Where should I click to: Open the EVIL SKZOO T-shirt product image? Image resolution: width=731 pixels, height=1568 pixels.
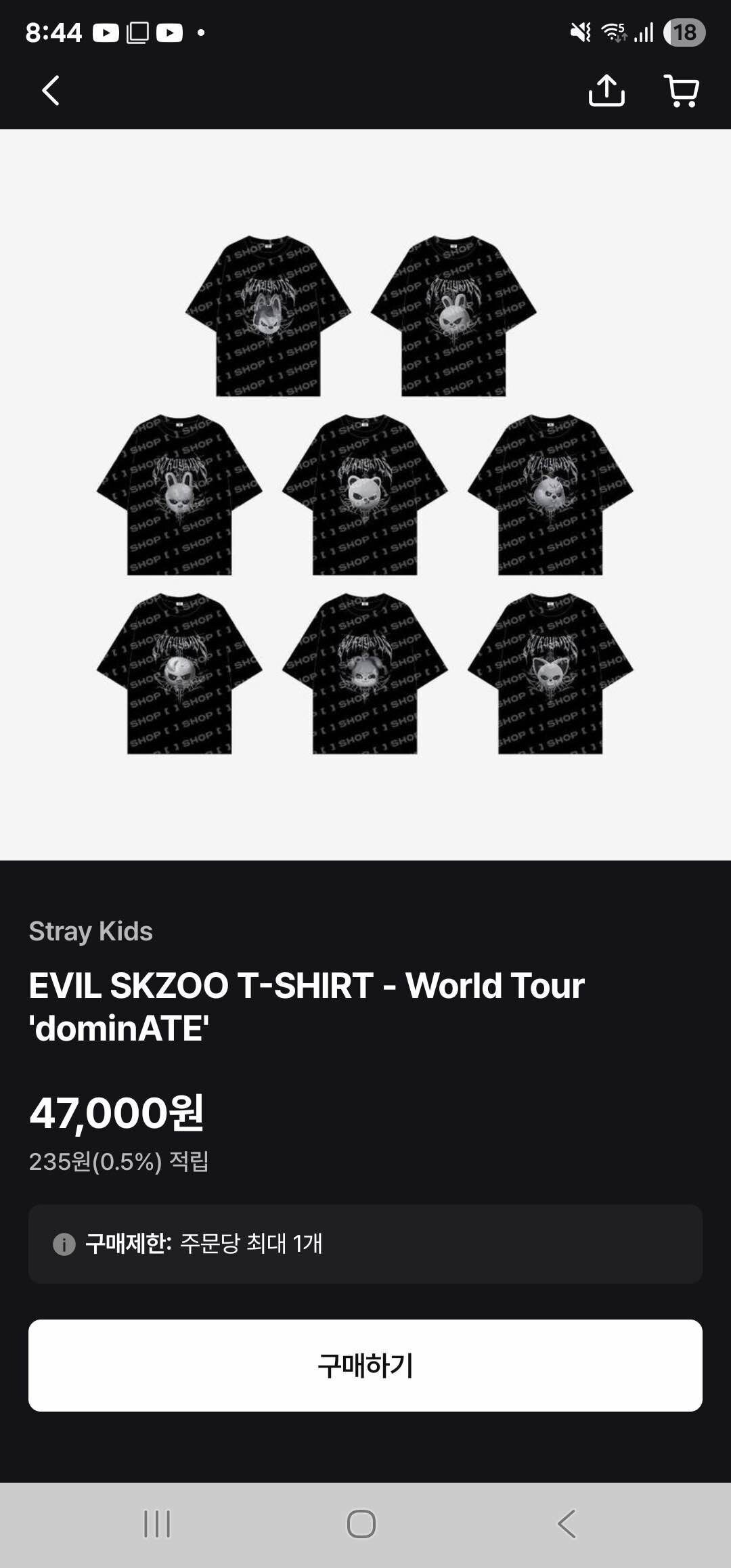point(365,494)
